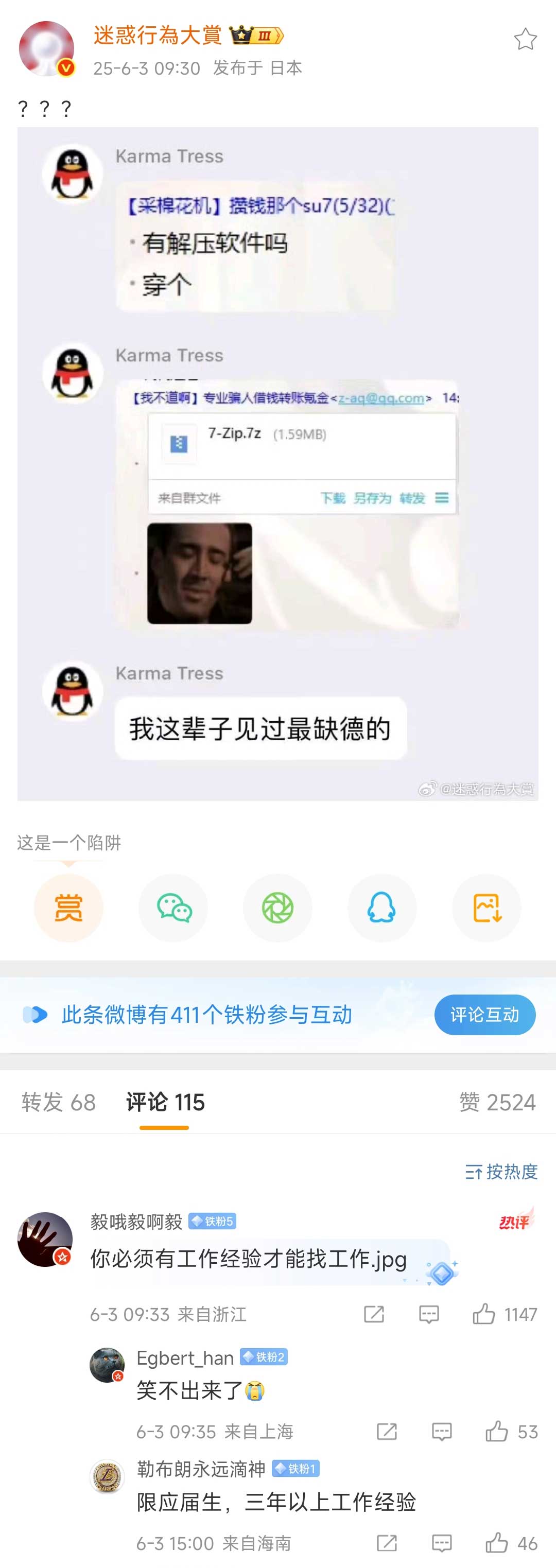This screenshot has height=1568, width=556.
Task: Reply to Egbert_han's comment
Action: click(x=442, y=1431)
